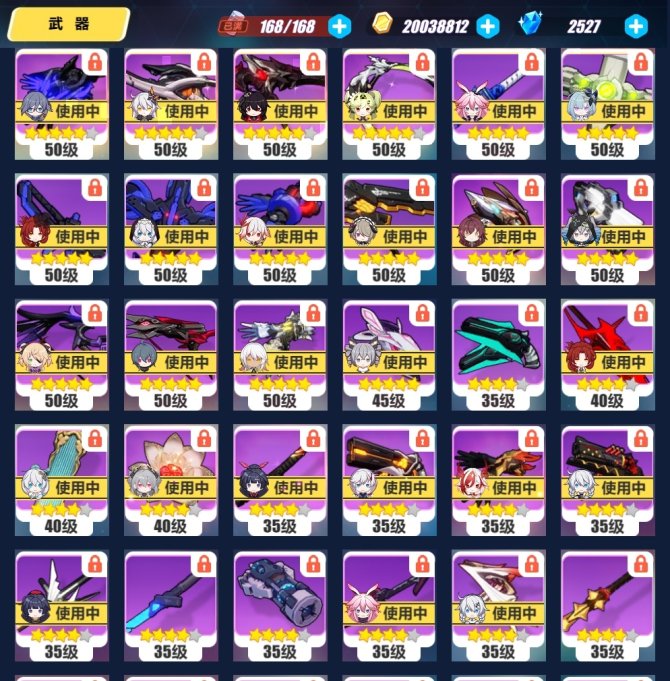Open the white scythe weapon with green-haired user
Image resolution: width=670 pixels, height=681 pixels.
point(389,104)
